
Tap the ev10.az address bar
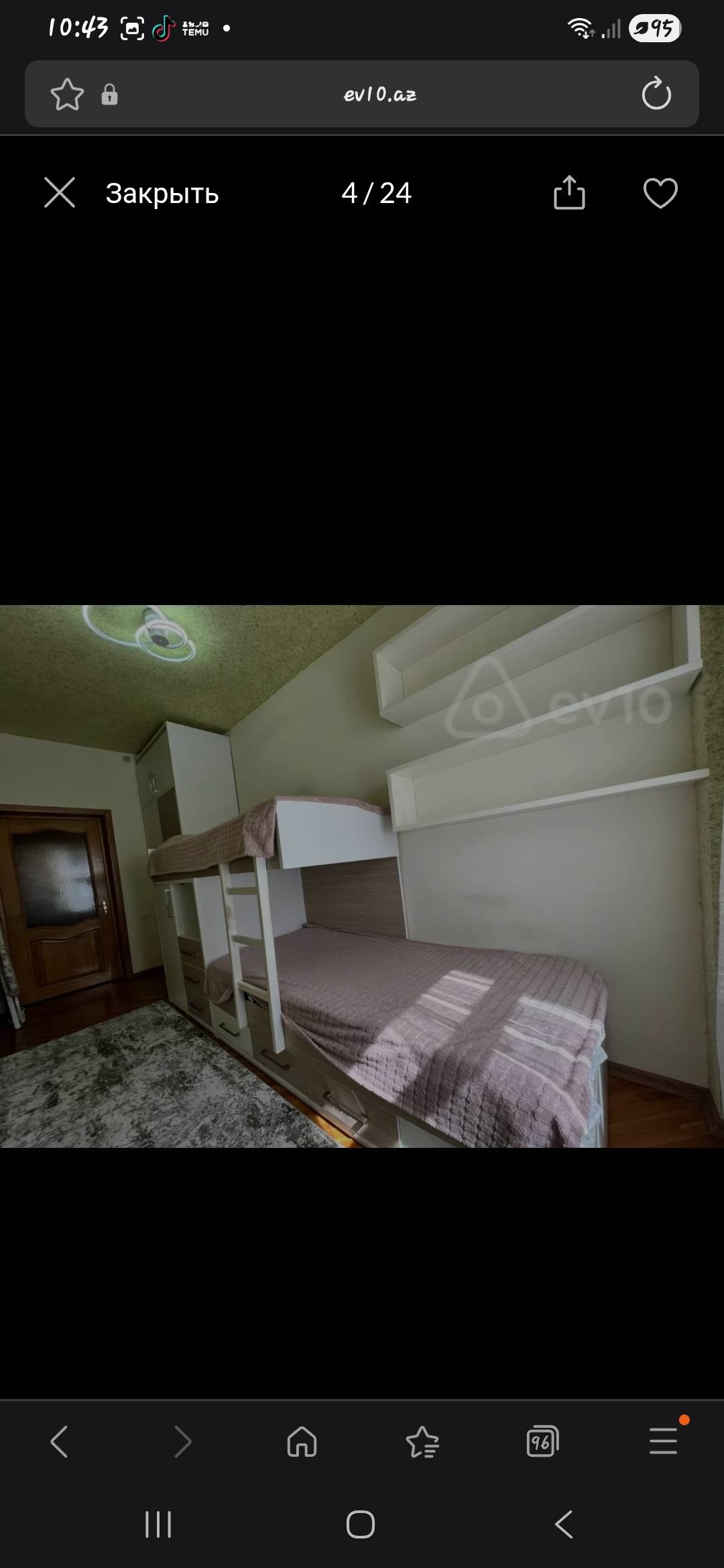pos(379,94)
